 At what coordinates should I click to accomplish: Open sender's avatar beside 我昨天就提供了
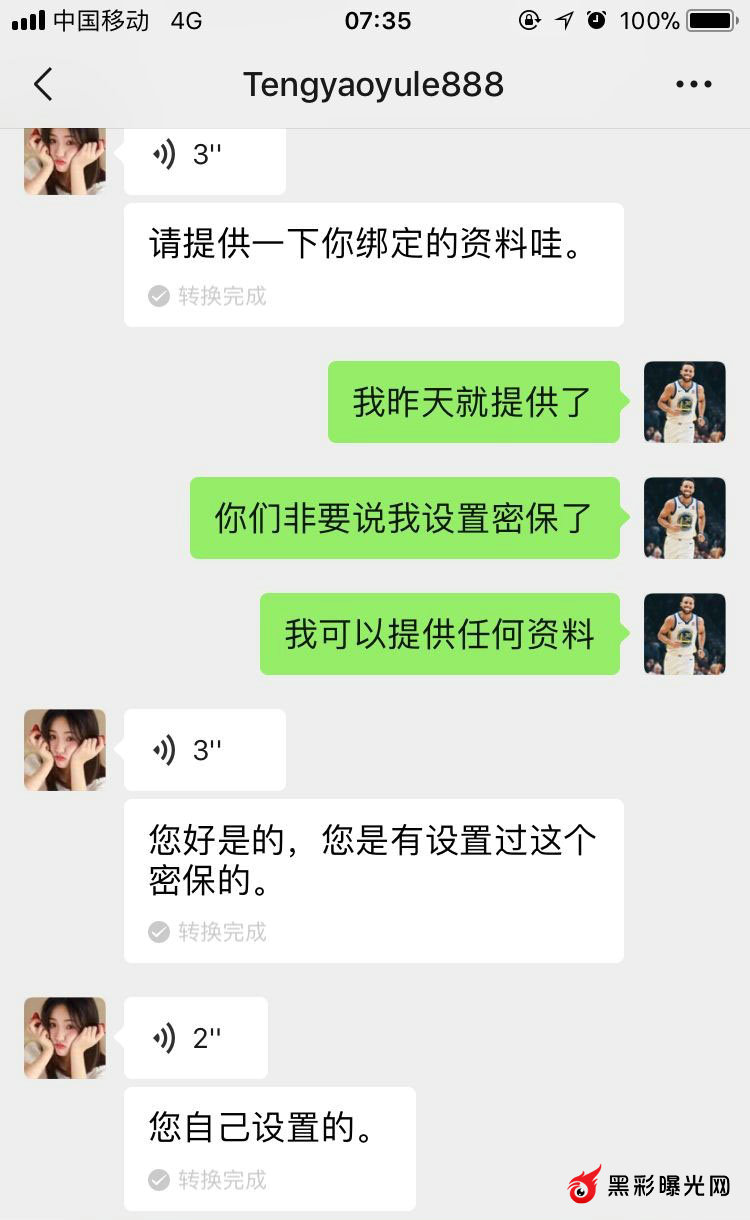[684, 402]
